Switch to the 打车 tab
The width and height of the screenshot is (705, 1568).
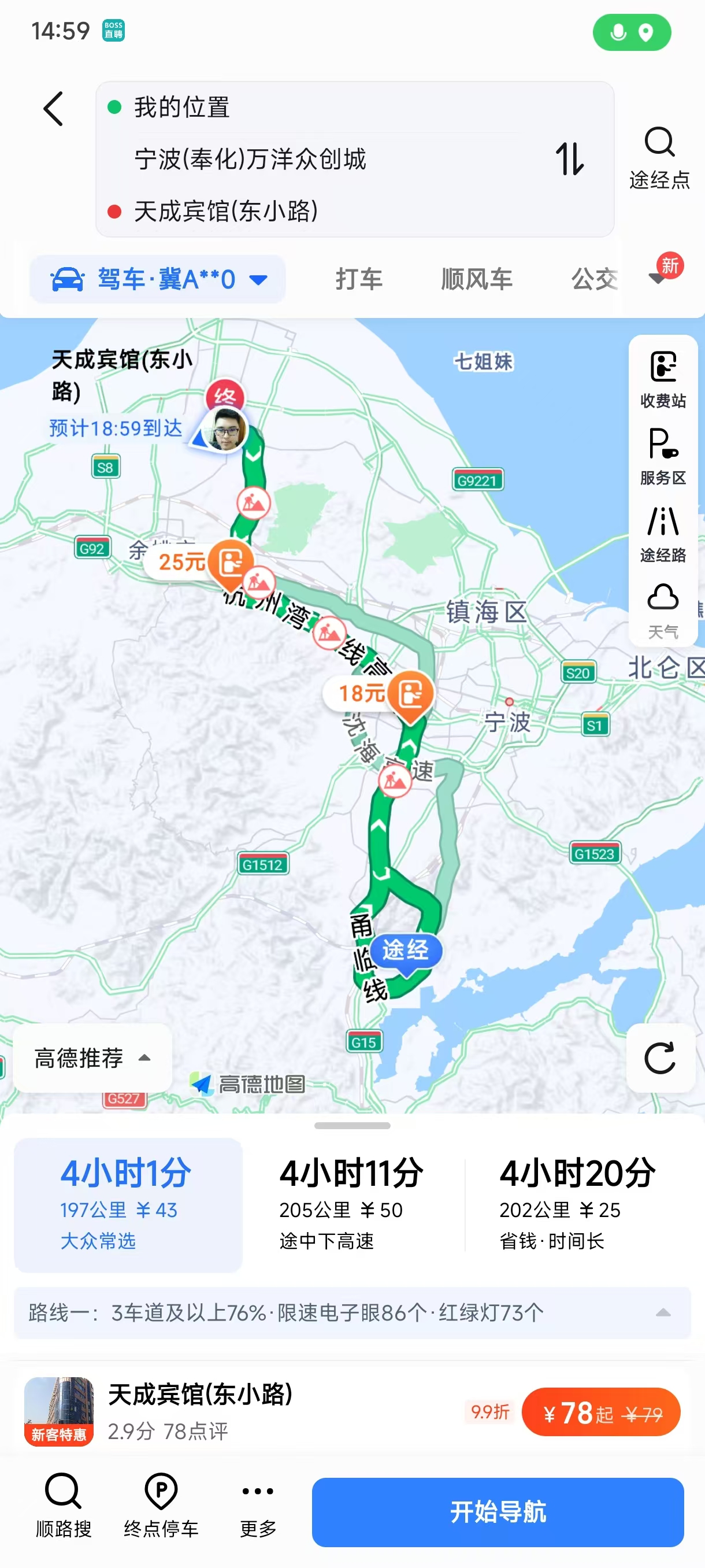(x=358, y=279)
